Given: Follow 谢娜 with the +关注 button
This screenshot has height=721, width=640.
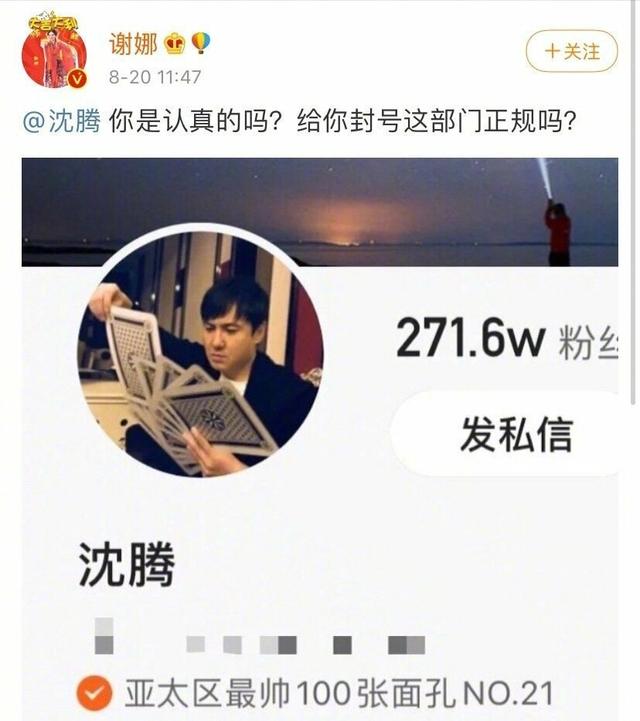Looking at the screenshot, I should point(570,51).
